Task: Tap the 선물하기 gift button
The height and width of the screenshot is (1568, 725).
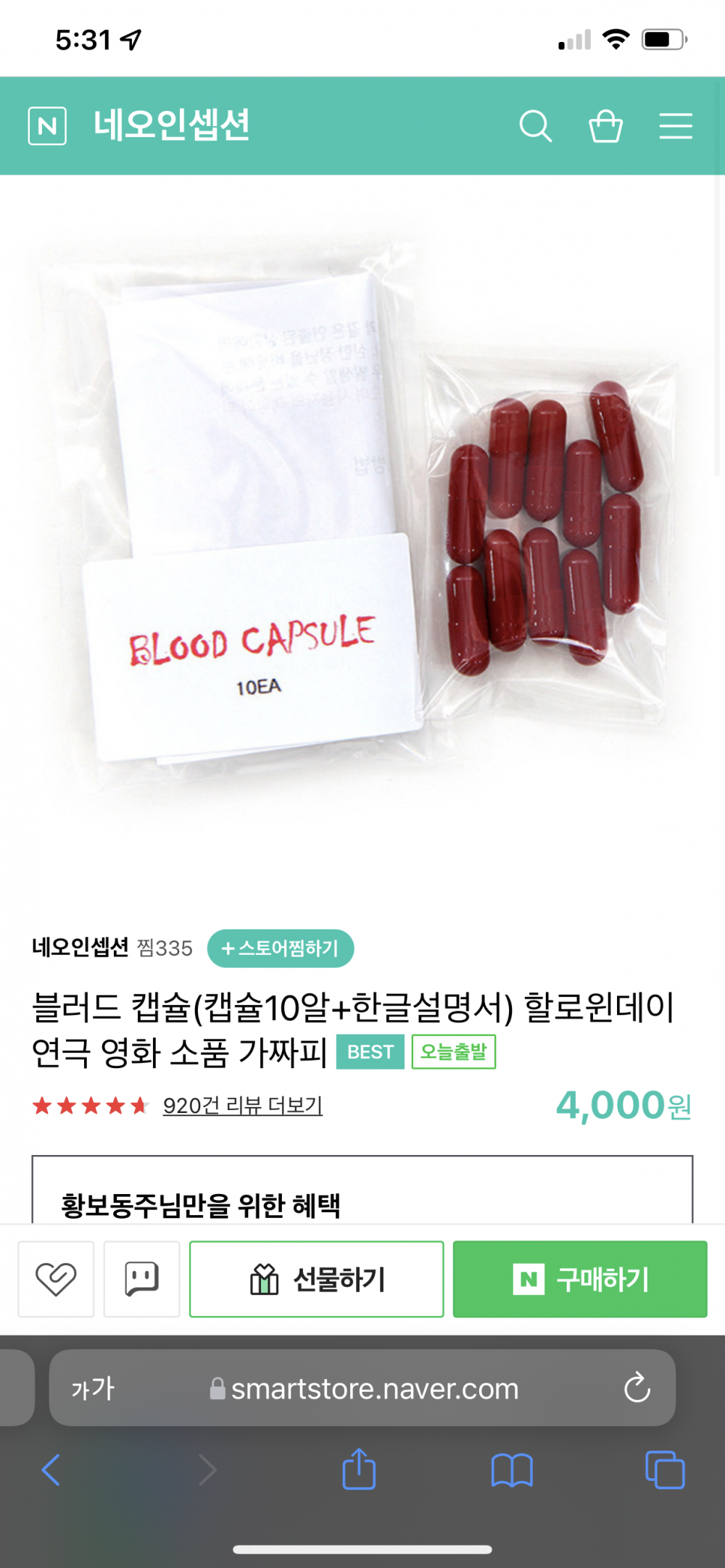Action: click(x=316, y=1279)
